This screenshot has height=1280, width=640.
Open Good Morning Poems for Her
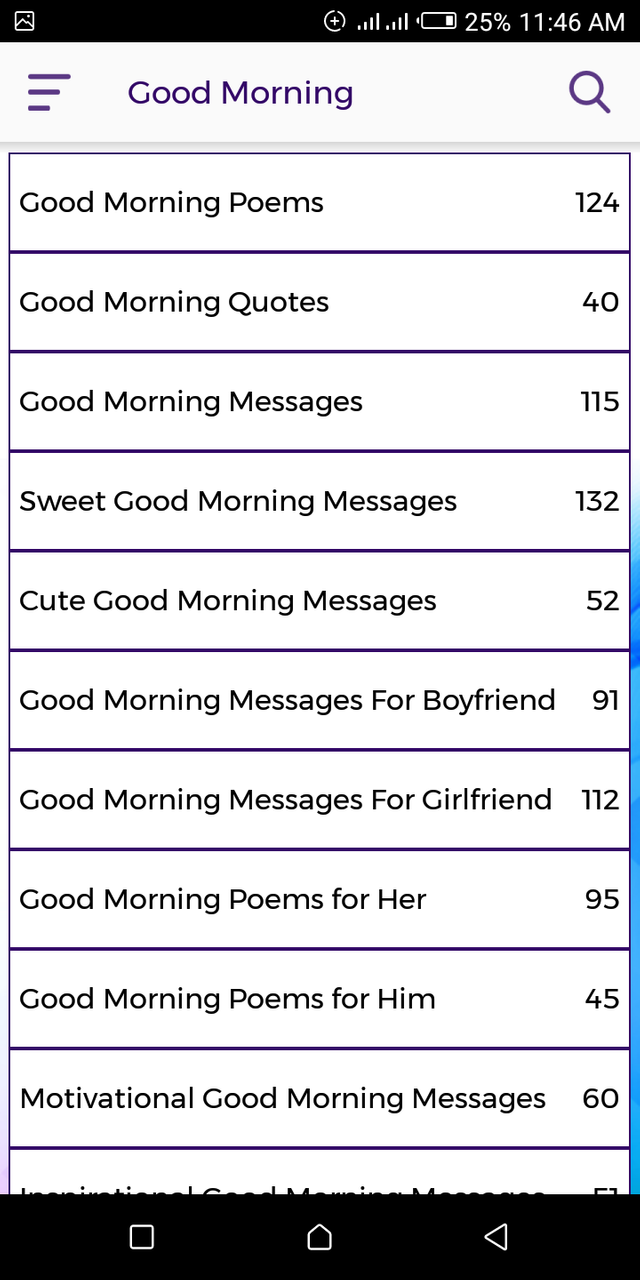coord(320,899)
